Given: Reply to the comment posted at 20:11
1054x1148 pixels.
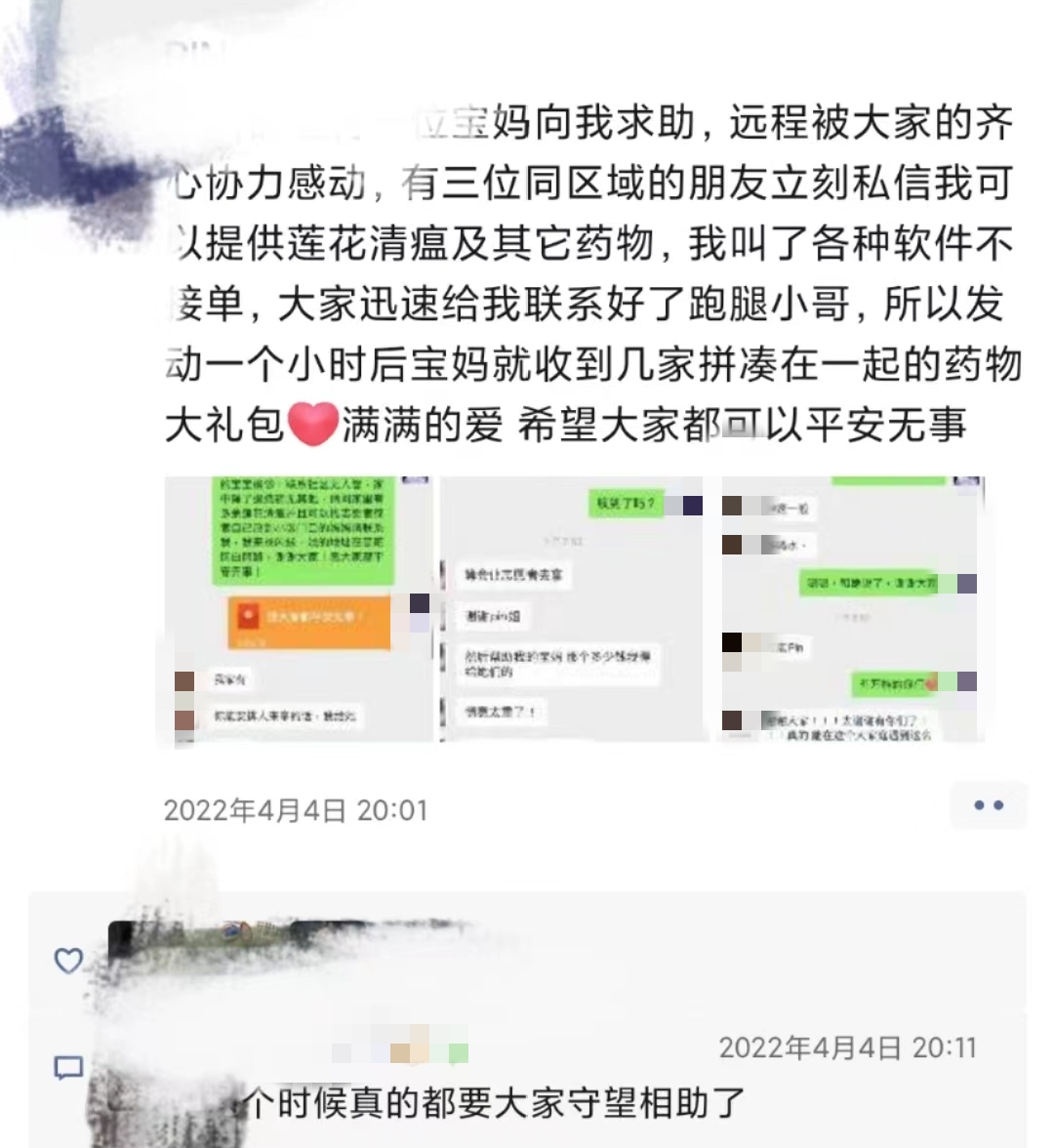Looking at the screenshot, I should click(488, 1103).
